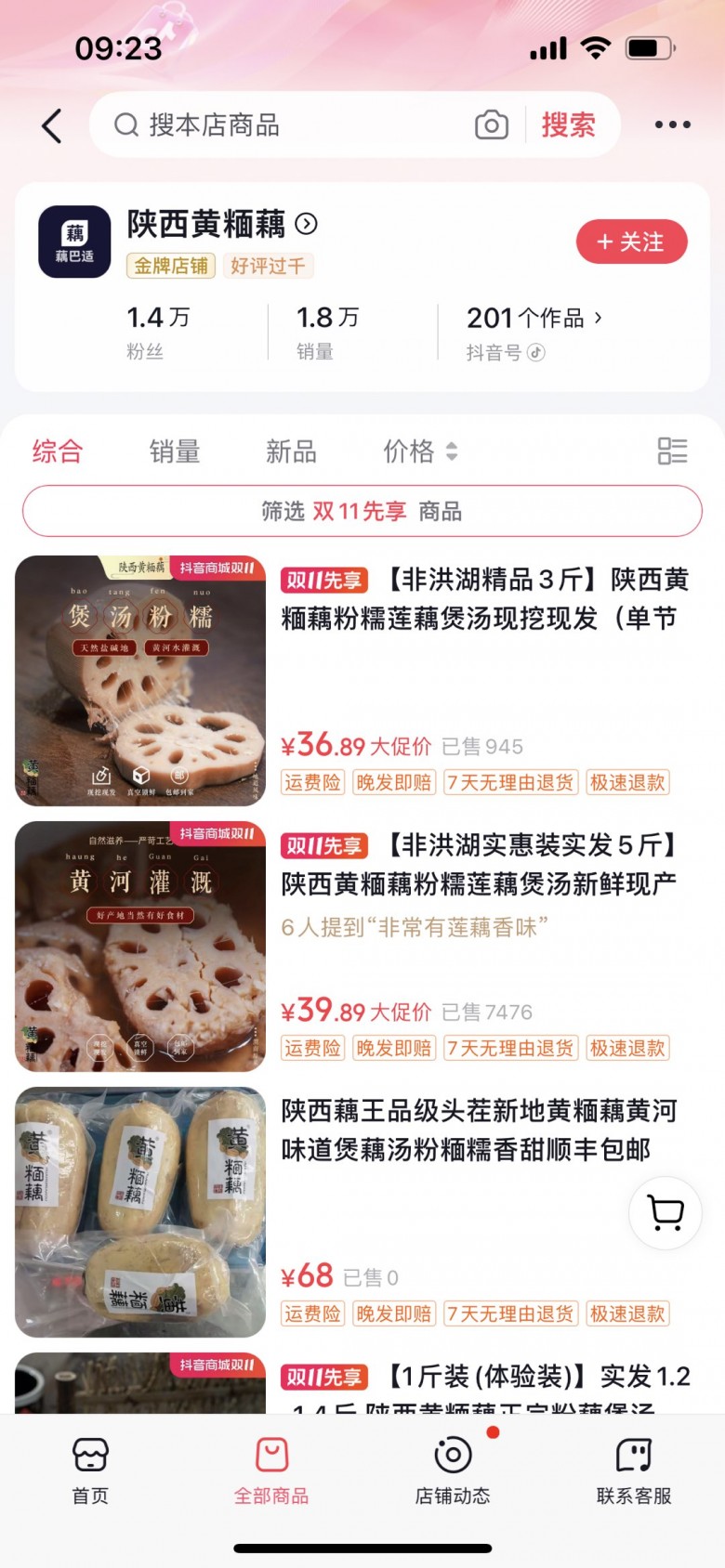Switch to the 新品 tab
The width and height of the screenshot is (725, 1568).
point(291,452)
